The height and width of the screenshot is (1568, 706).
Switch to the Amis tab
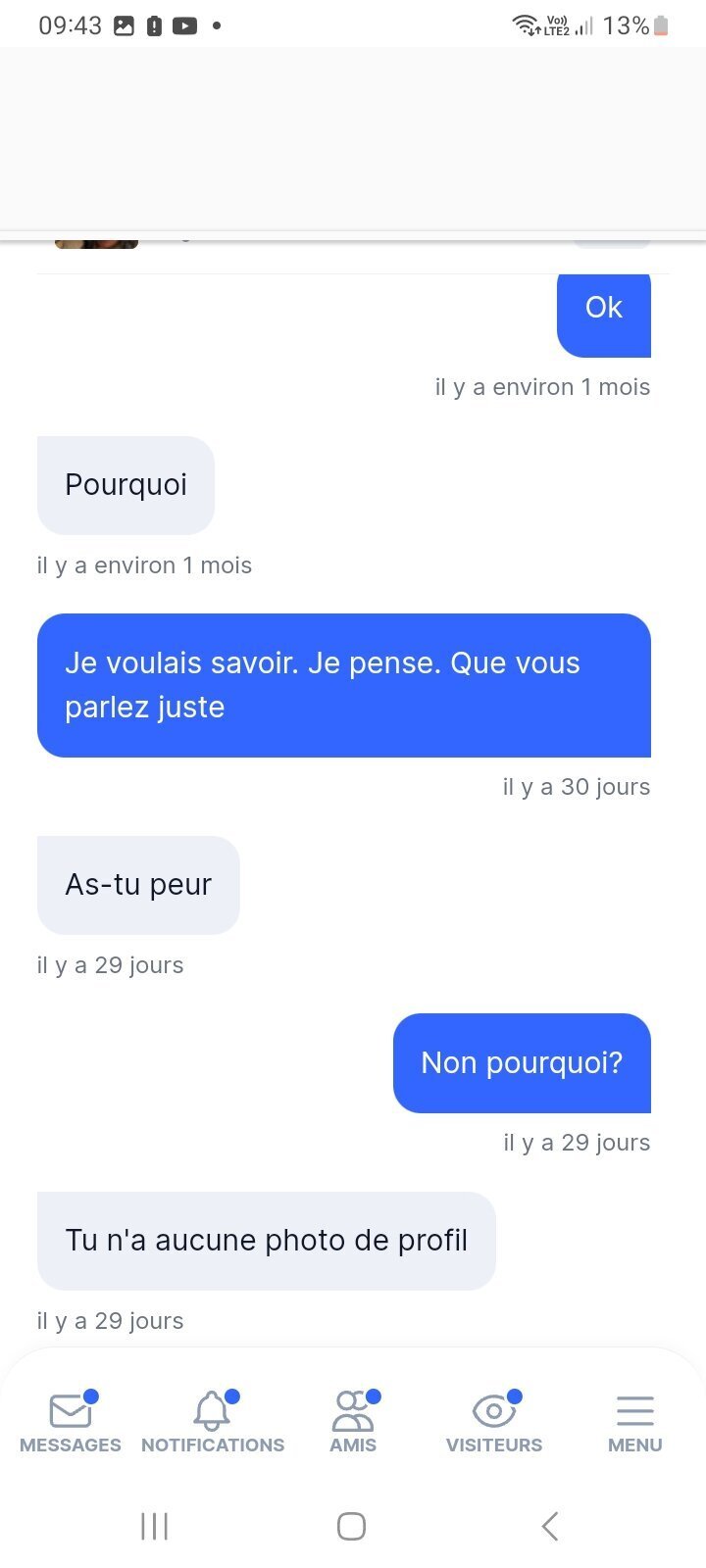click(353, 1422)
